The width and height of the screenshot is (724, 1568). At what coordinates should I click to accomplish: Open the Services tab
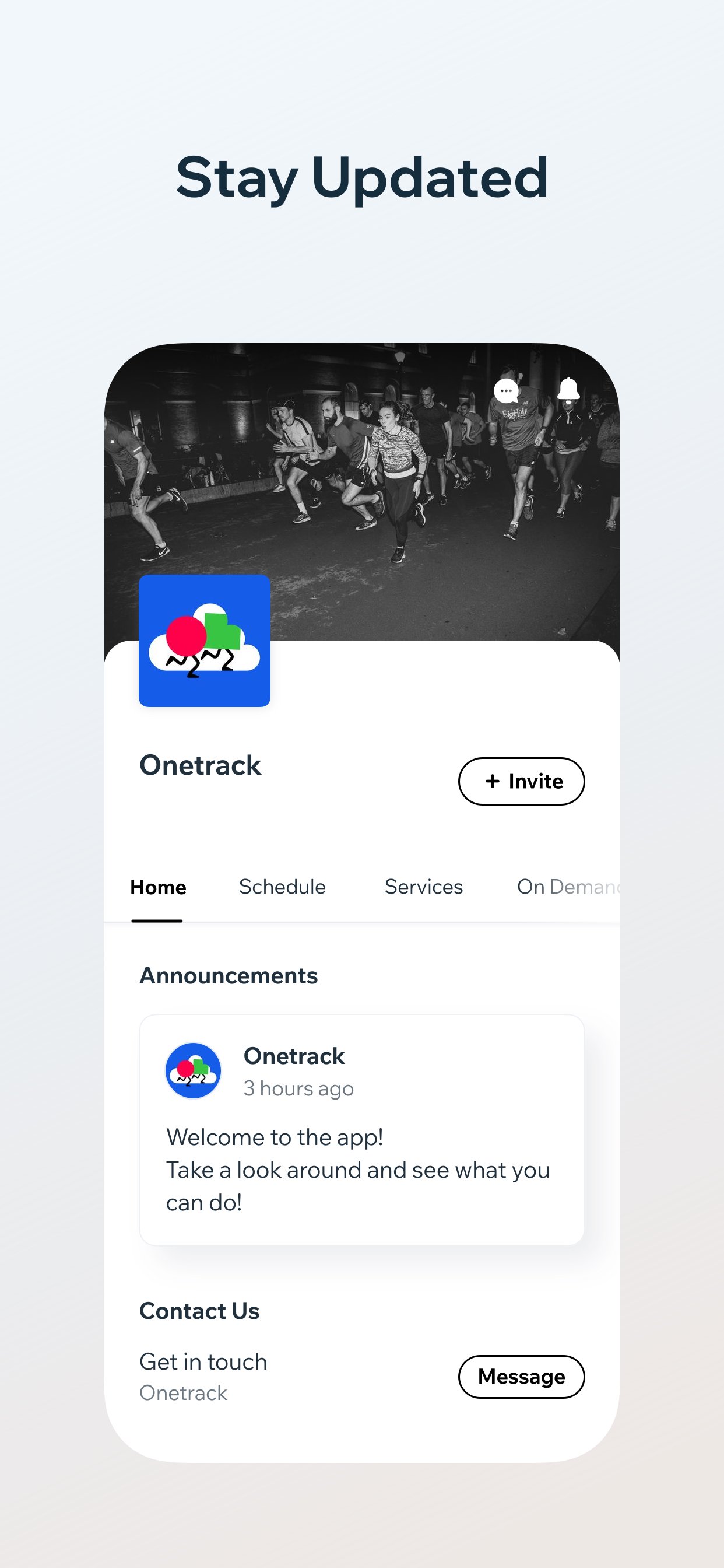click(423, 887)
